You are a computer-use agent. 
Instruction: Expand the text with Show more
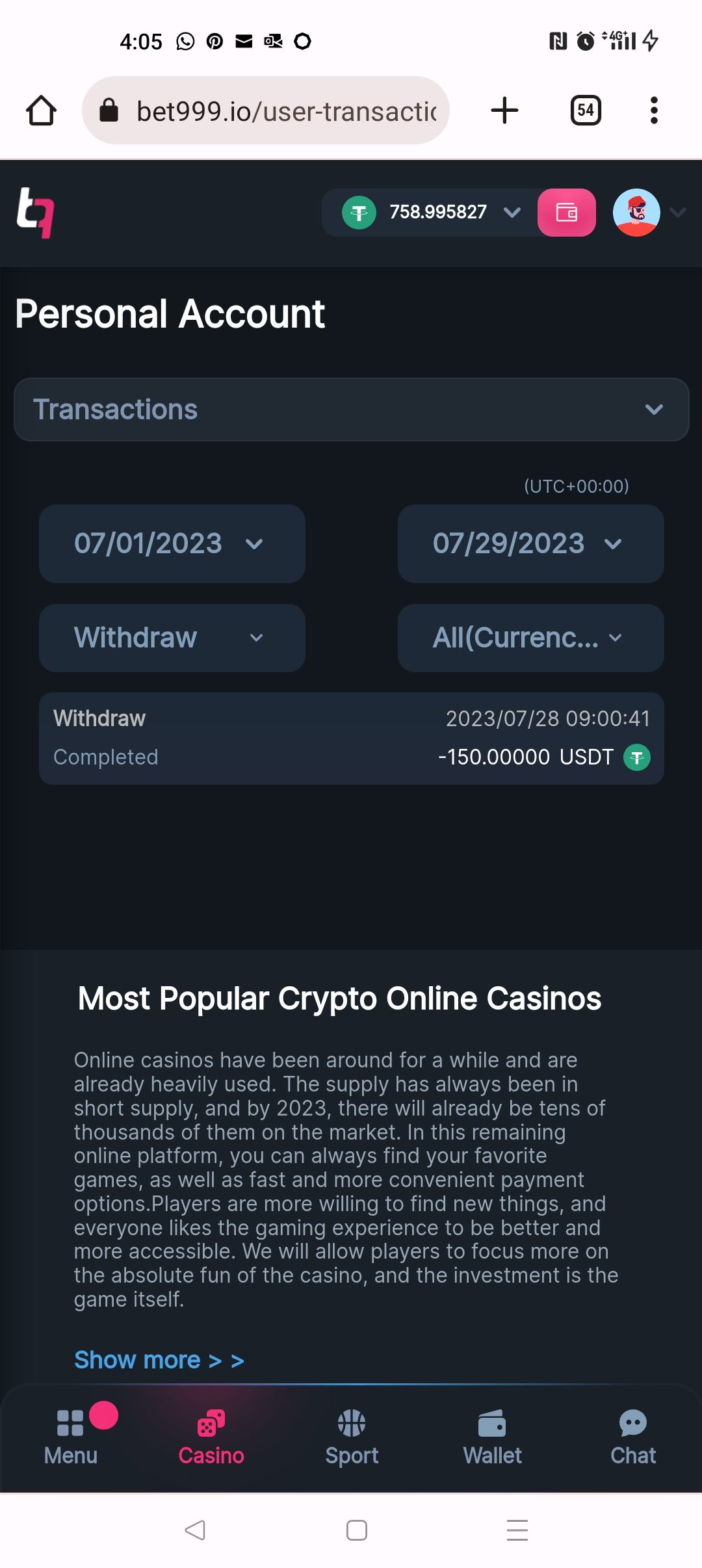(159, 1360)
